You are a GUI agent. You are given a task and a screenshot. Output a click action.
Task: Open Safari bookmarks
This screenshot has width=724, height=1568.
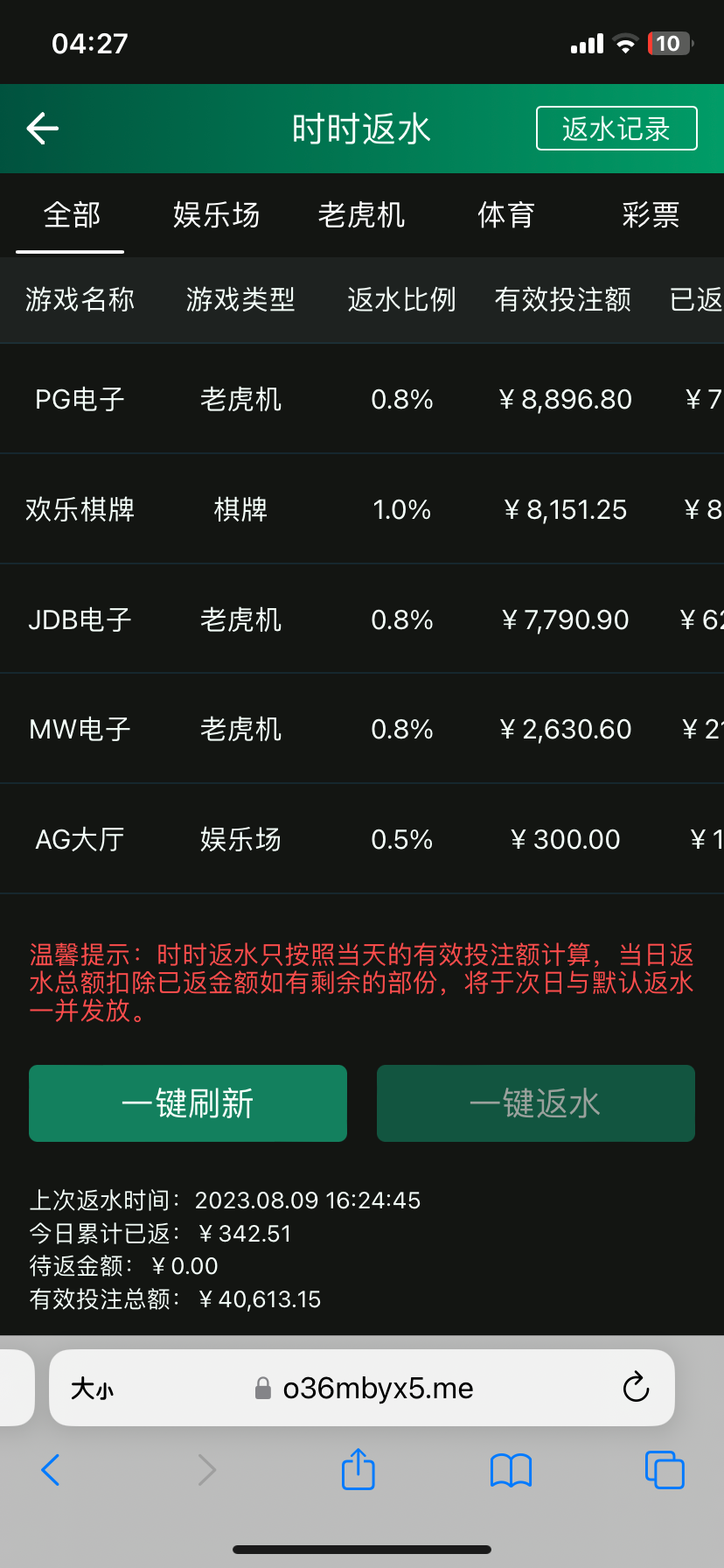pos(512,1470)
